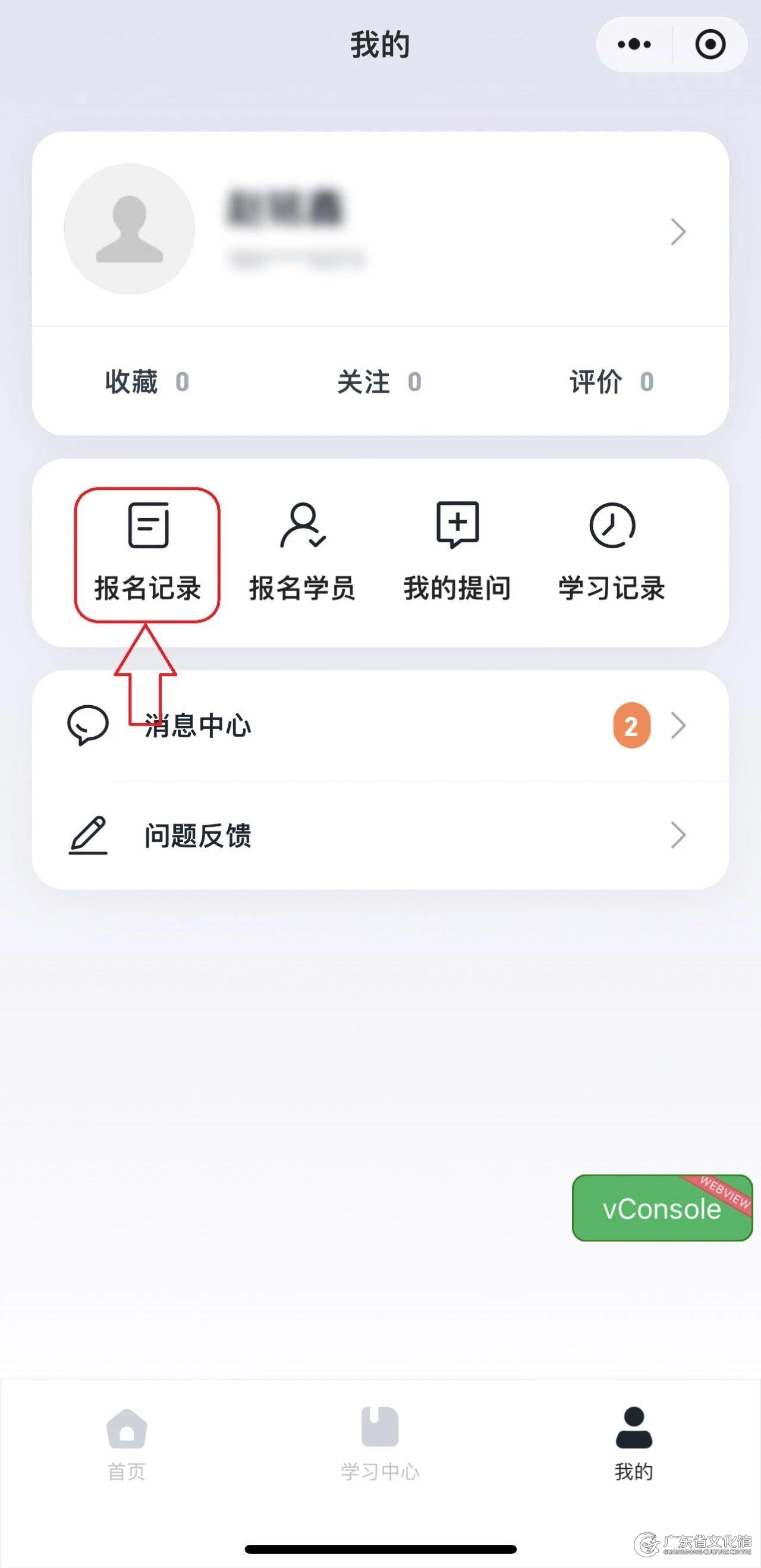The width and height of the screenshot is (761, 1568).
Task: Open 问题反馈 feedback
Action: (x=380, y=835)
